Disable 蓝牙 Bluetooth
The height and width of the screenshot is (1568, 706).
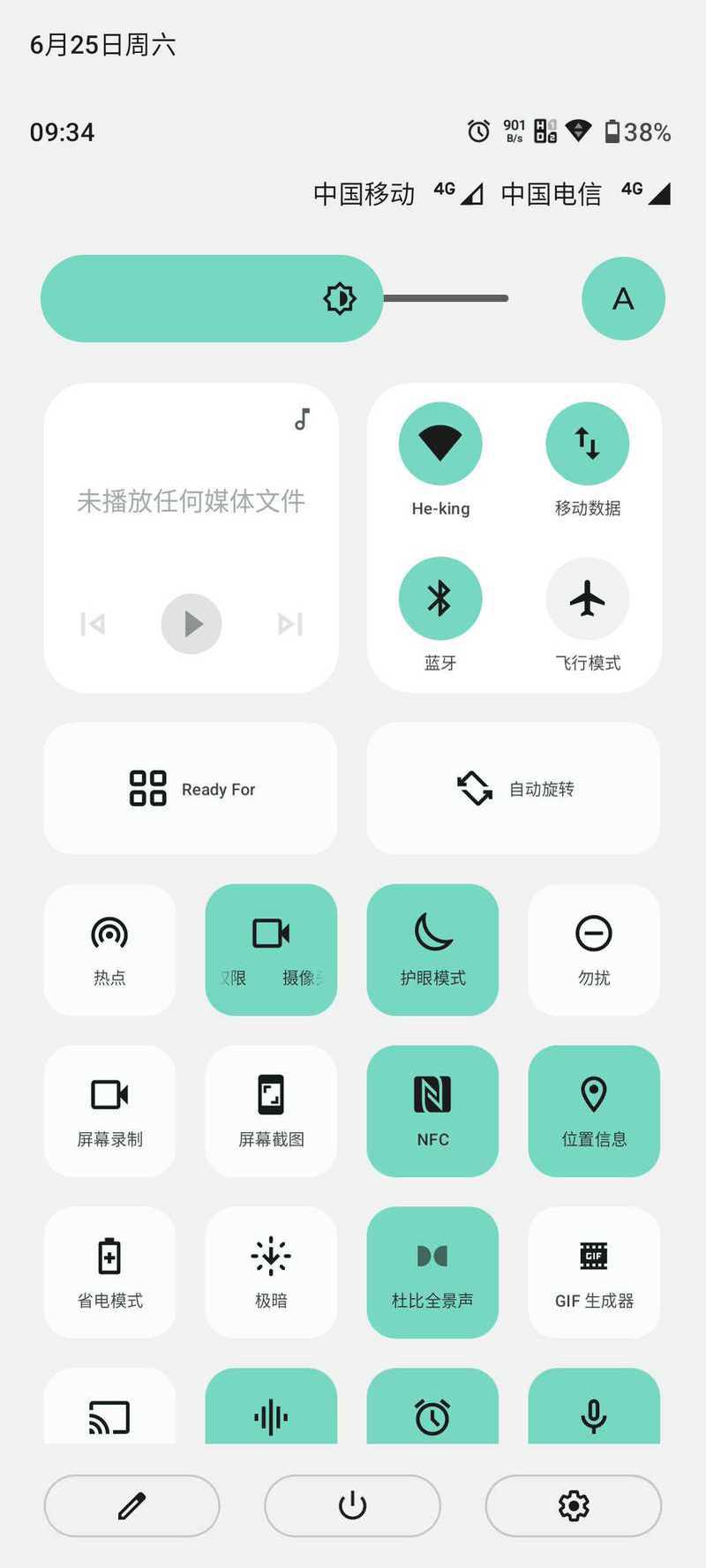(x=440, y=597)
